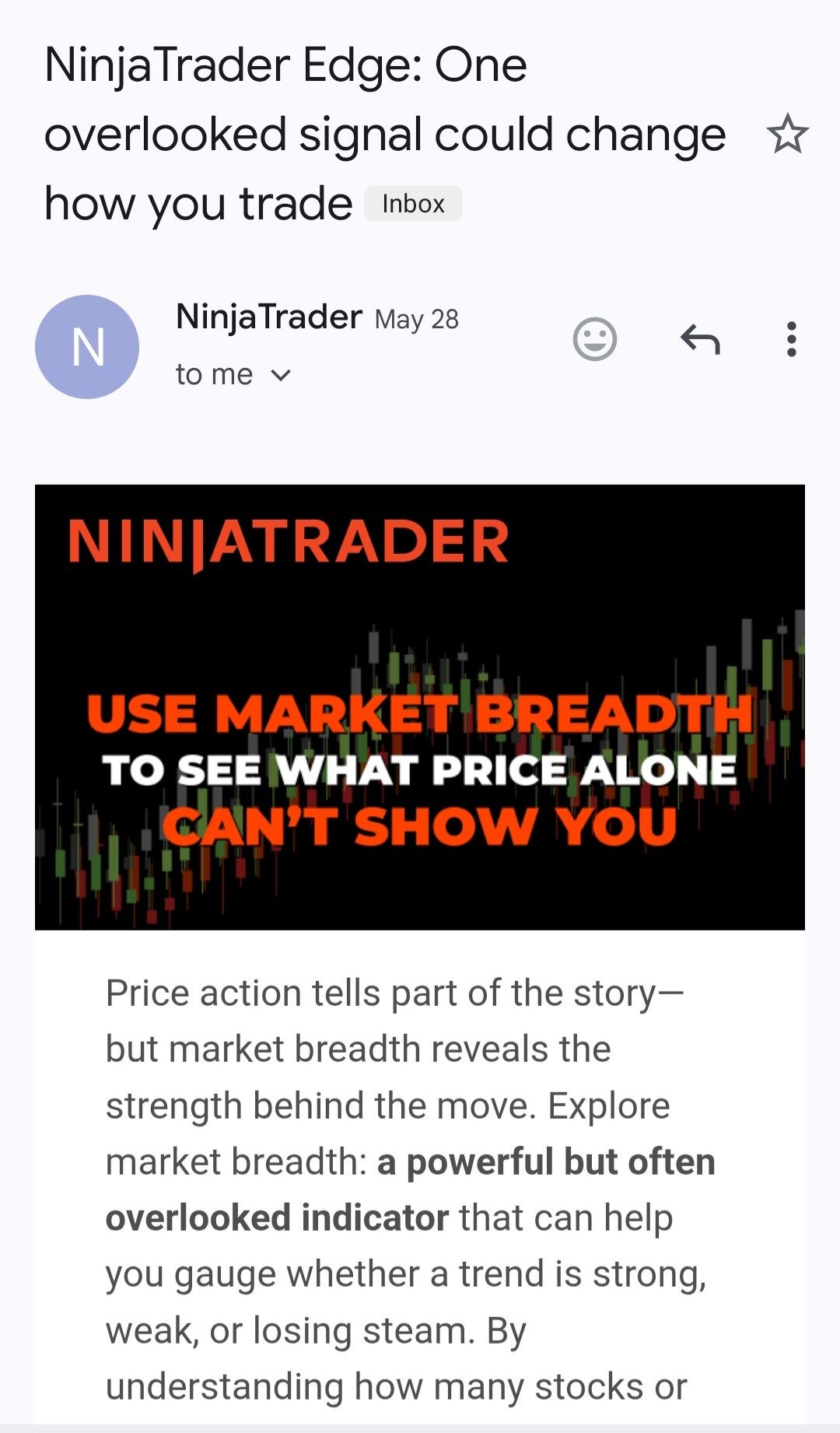Open the NinjaTrader sender avatar
The width and height of the screenshot is (840, 1433).
[x=87, y=347]
